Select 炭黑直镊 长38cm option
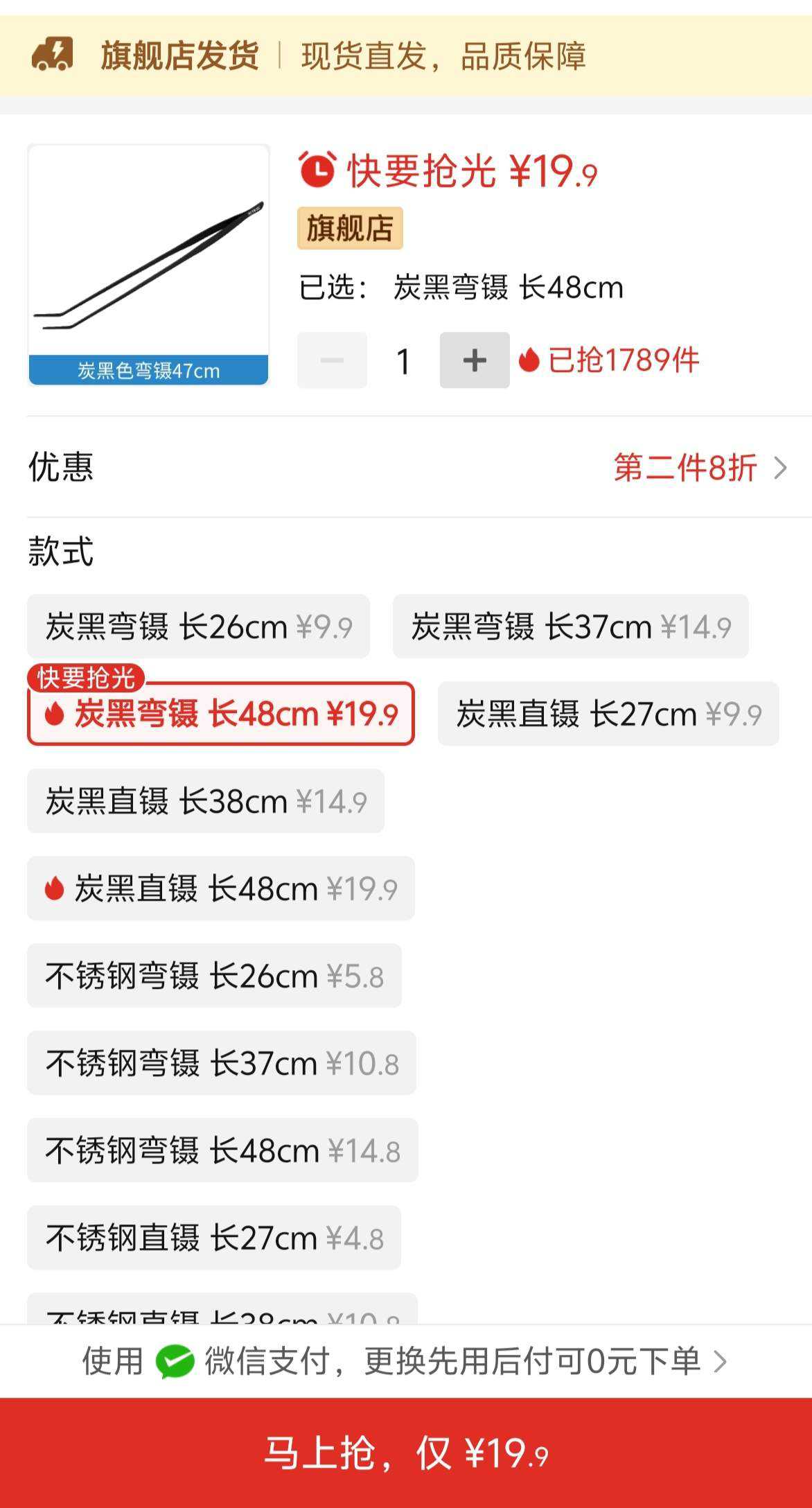 coord(206,801)
